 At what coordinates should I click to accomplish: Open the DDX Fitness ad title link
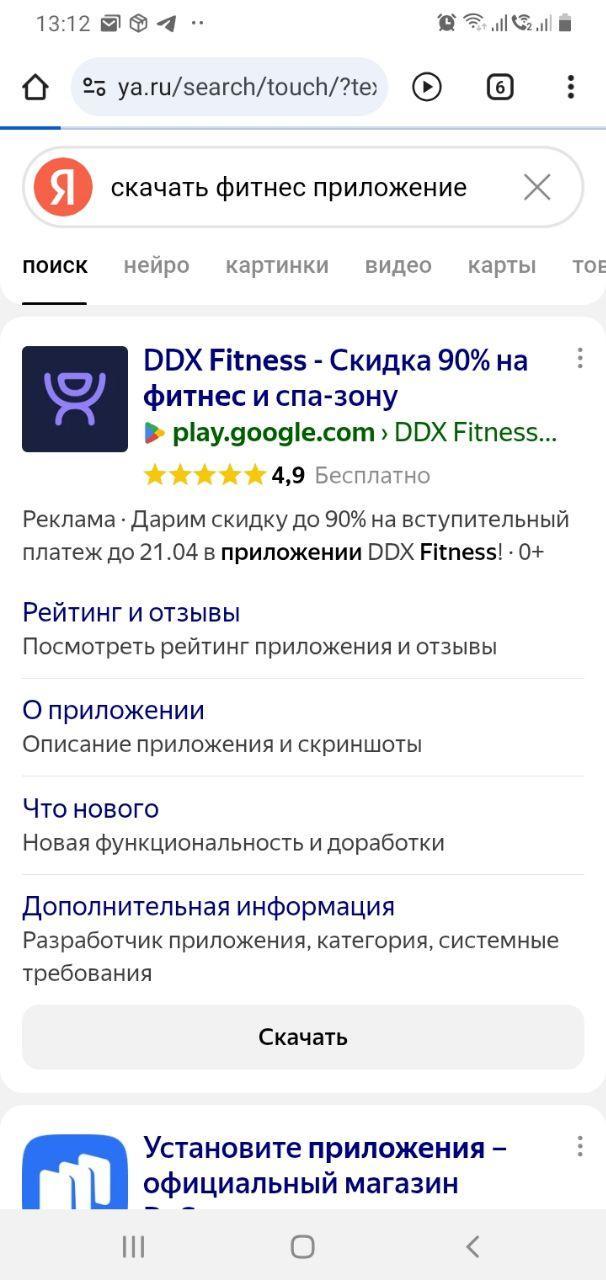point(335,378)
